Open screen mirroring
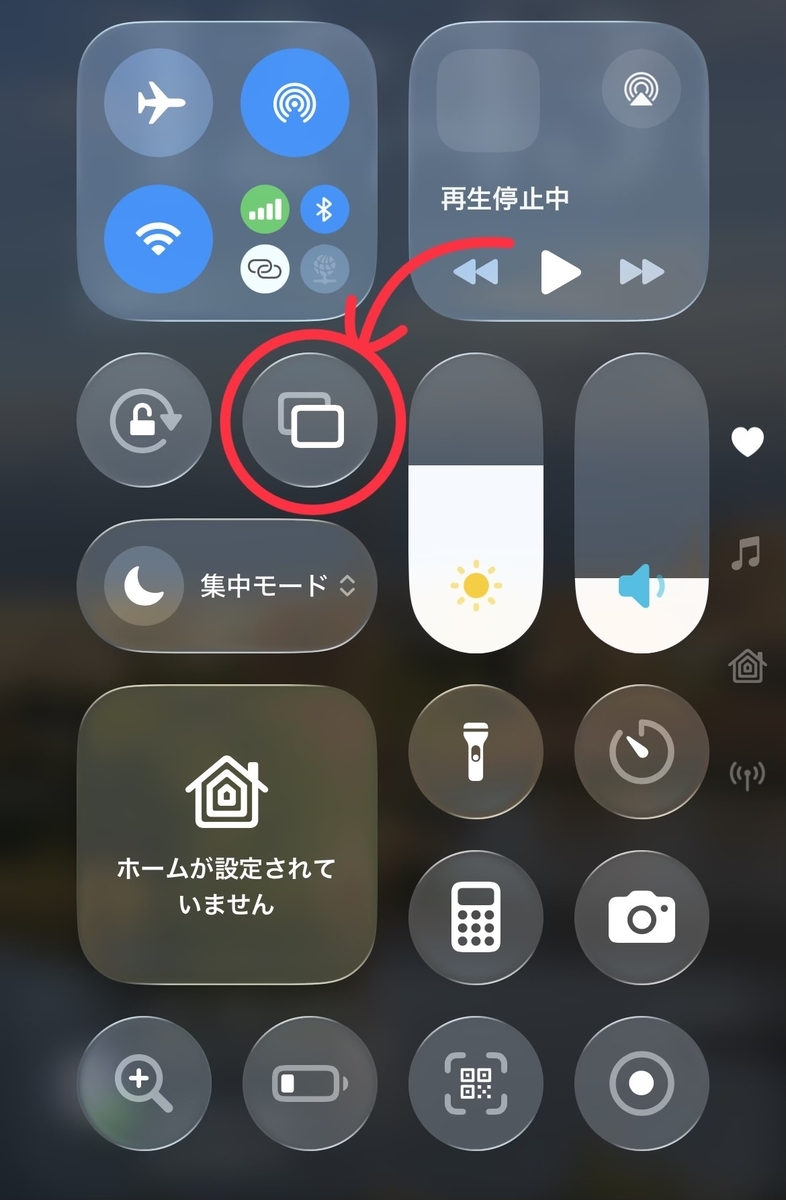This screenshot has width=786, height=1200. coord(310,421)
